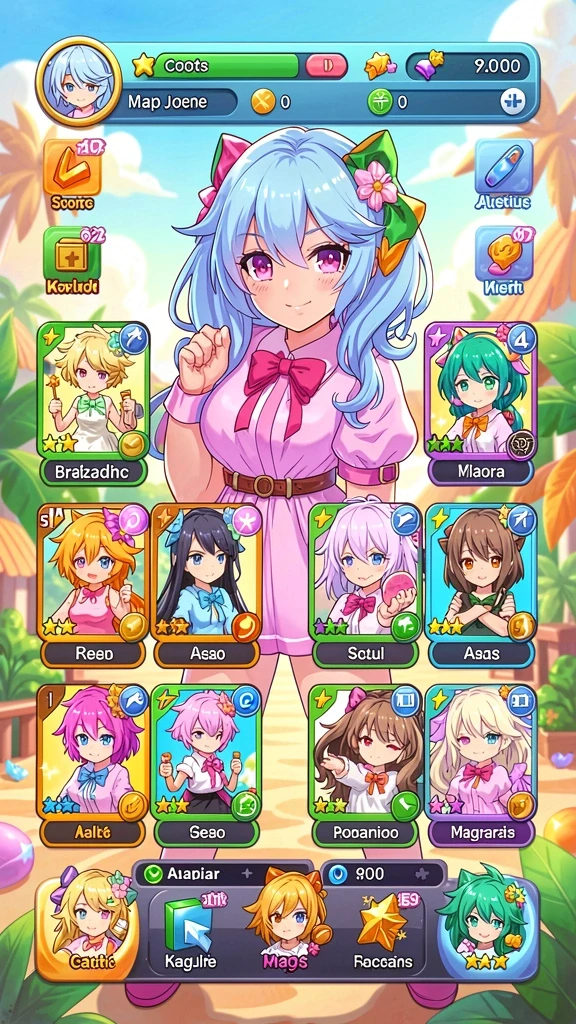Select the Mlaora character card
The width and height of the screenshot is (576, 1024).
point(481,404)
